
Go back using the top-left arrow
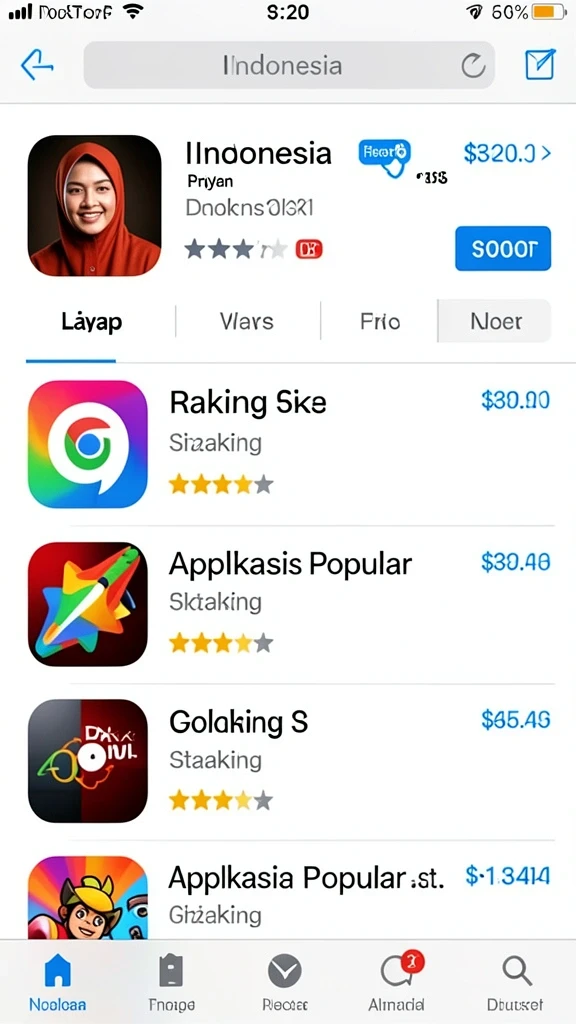[37, 65]
